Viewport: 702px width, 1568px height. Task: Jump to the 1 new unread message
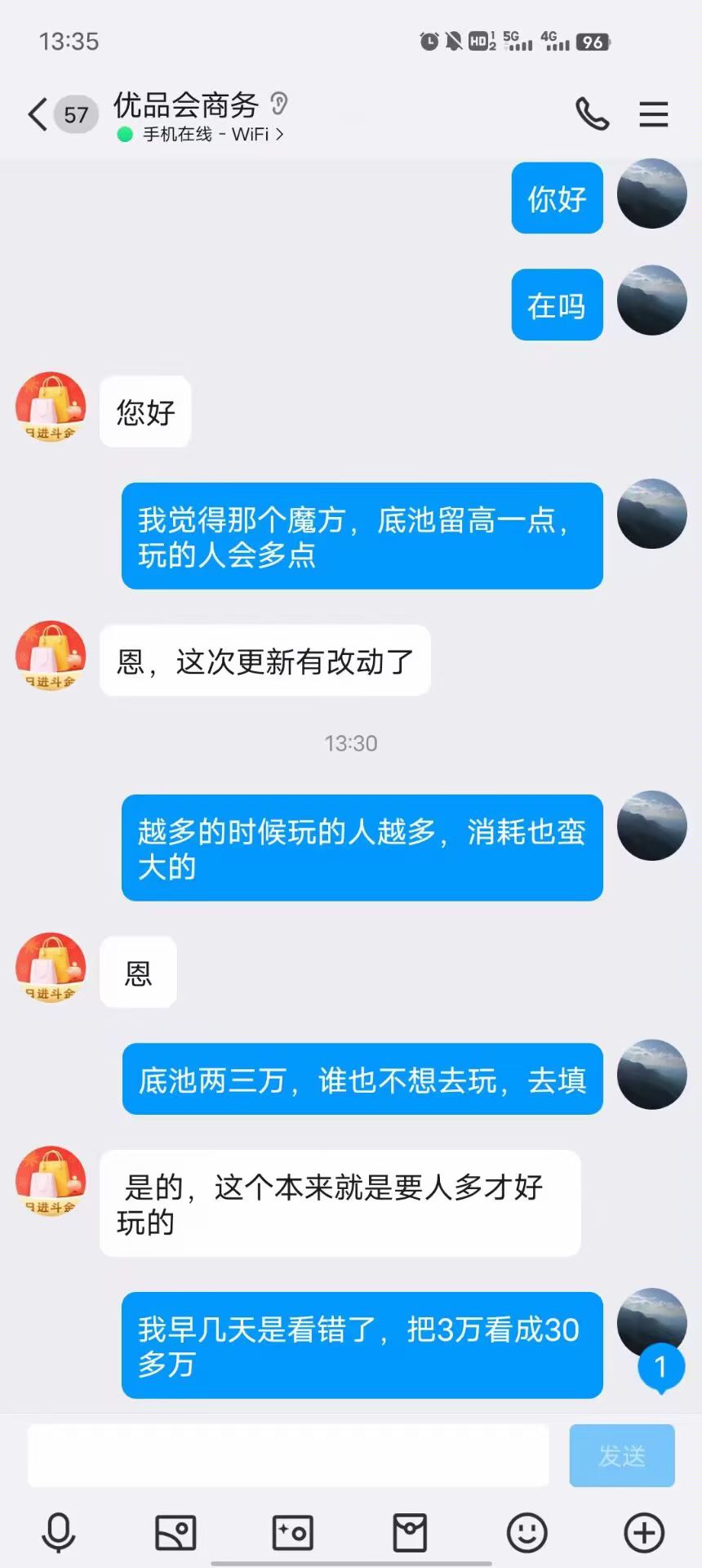(x=660, y=1368)
